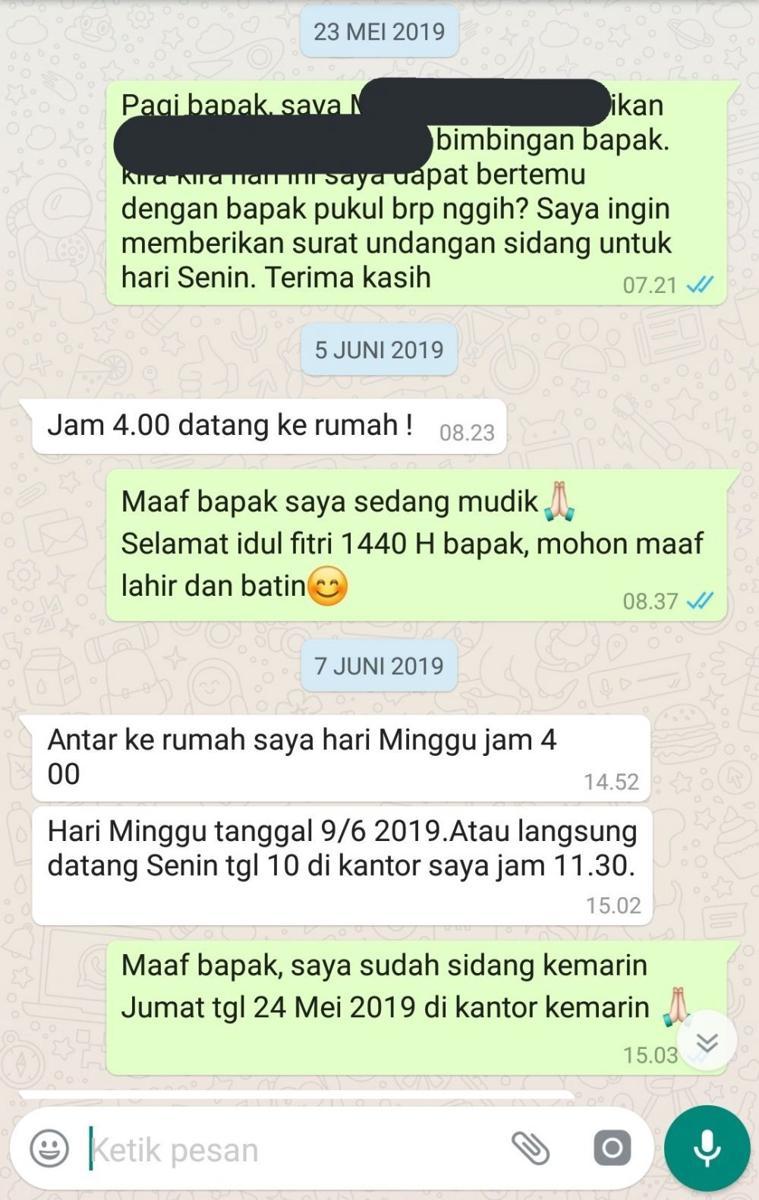
Task: Open the camera to take a photo
Action: point(610,1148)
